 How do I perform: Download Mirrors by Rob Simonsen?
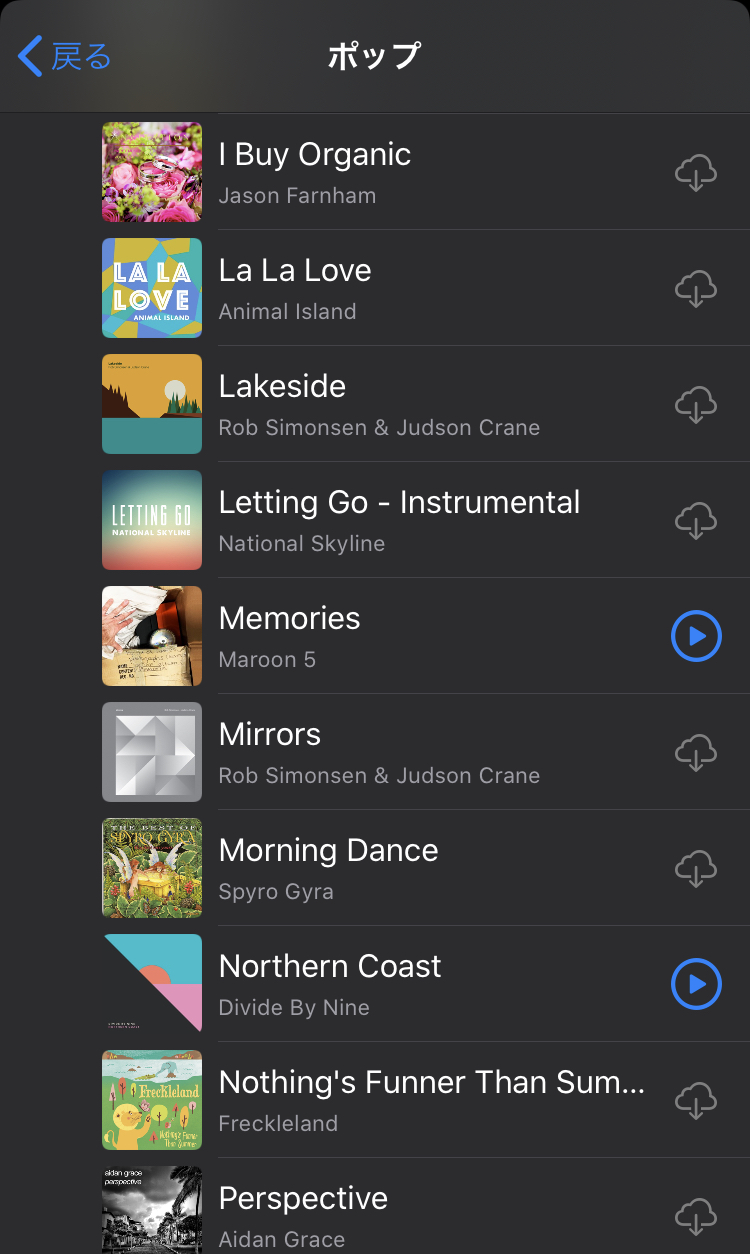coord(696,753)
